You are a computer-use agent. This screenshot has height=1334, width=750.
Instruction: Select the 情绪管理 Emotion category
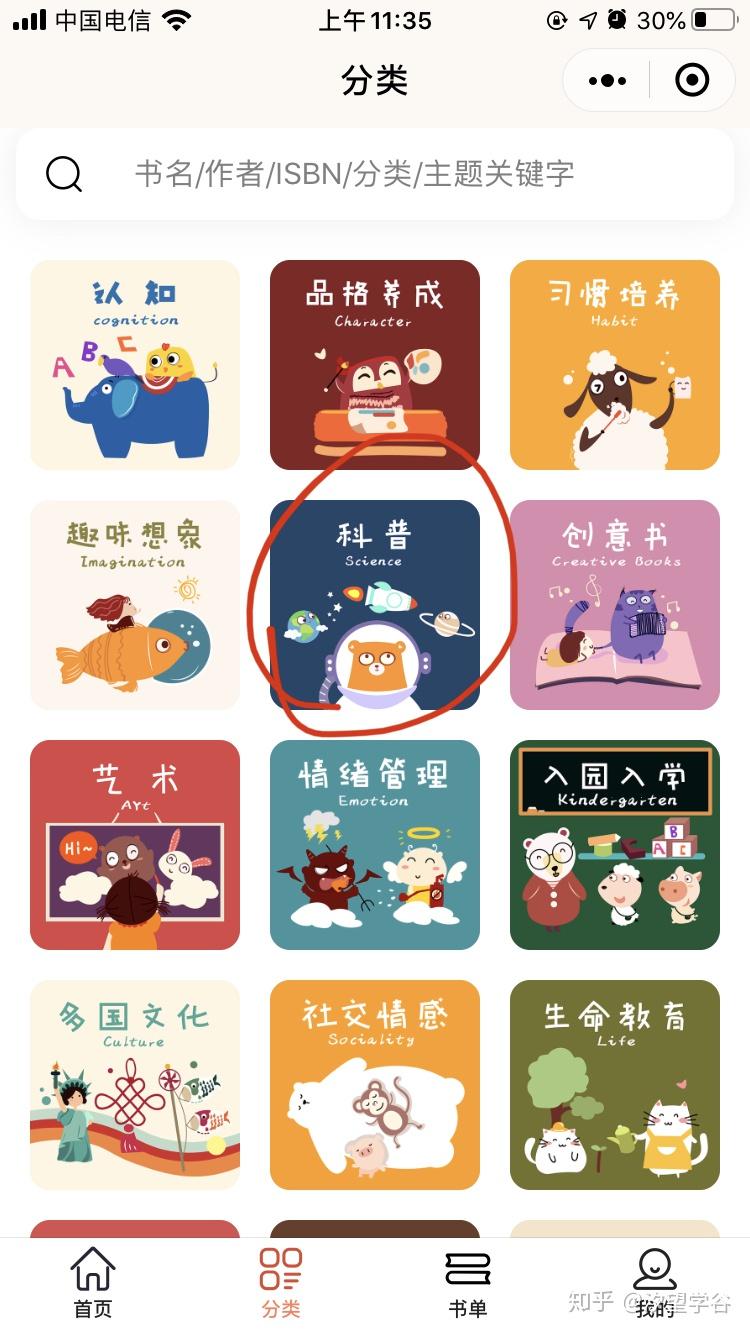coord(375,845)
